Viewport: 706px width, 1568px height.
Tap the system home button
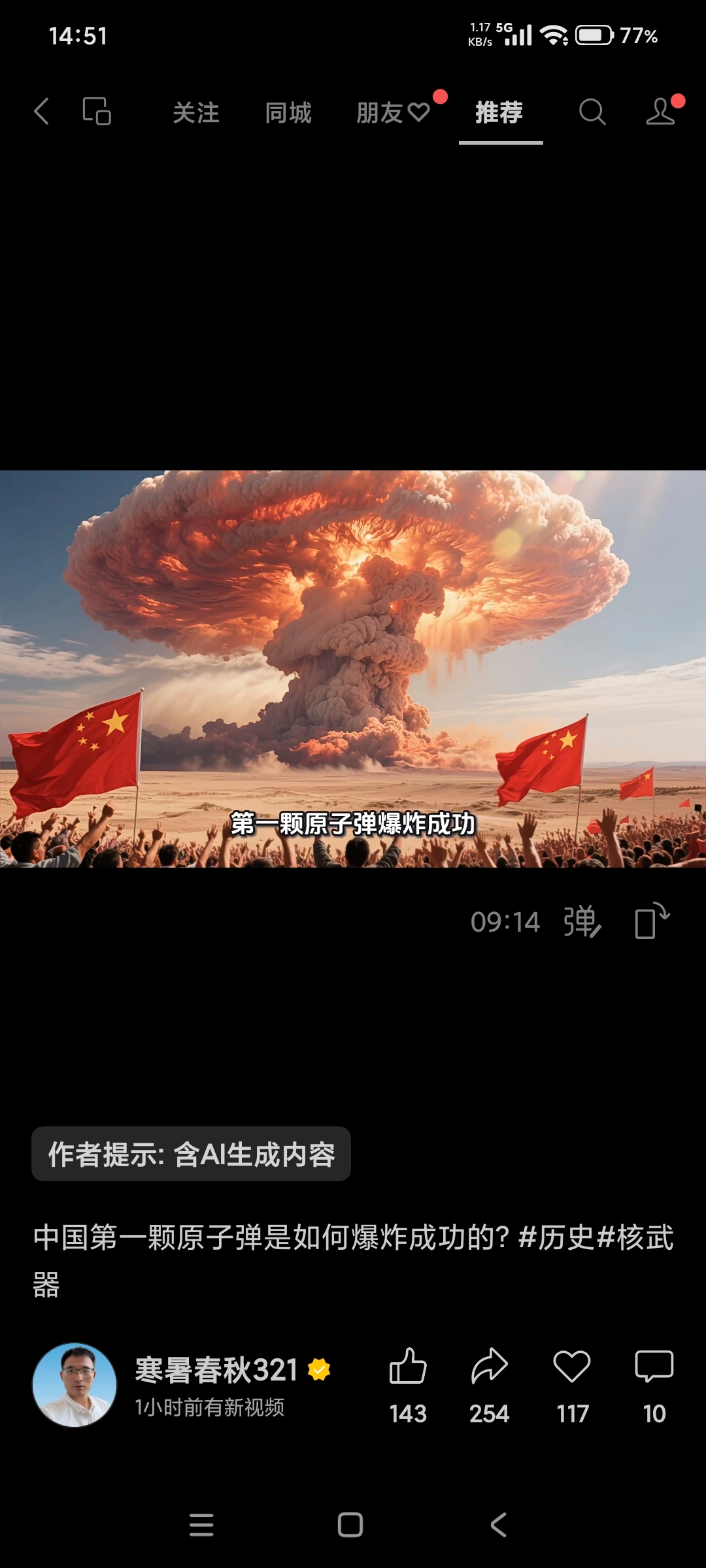(350, 1525)
